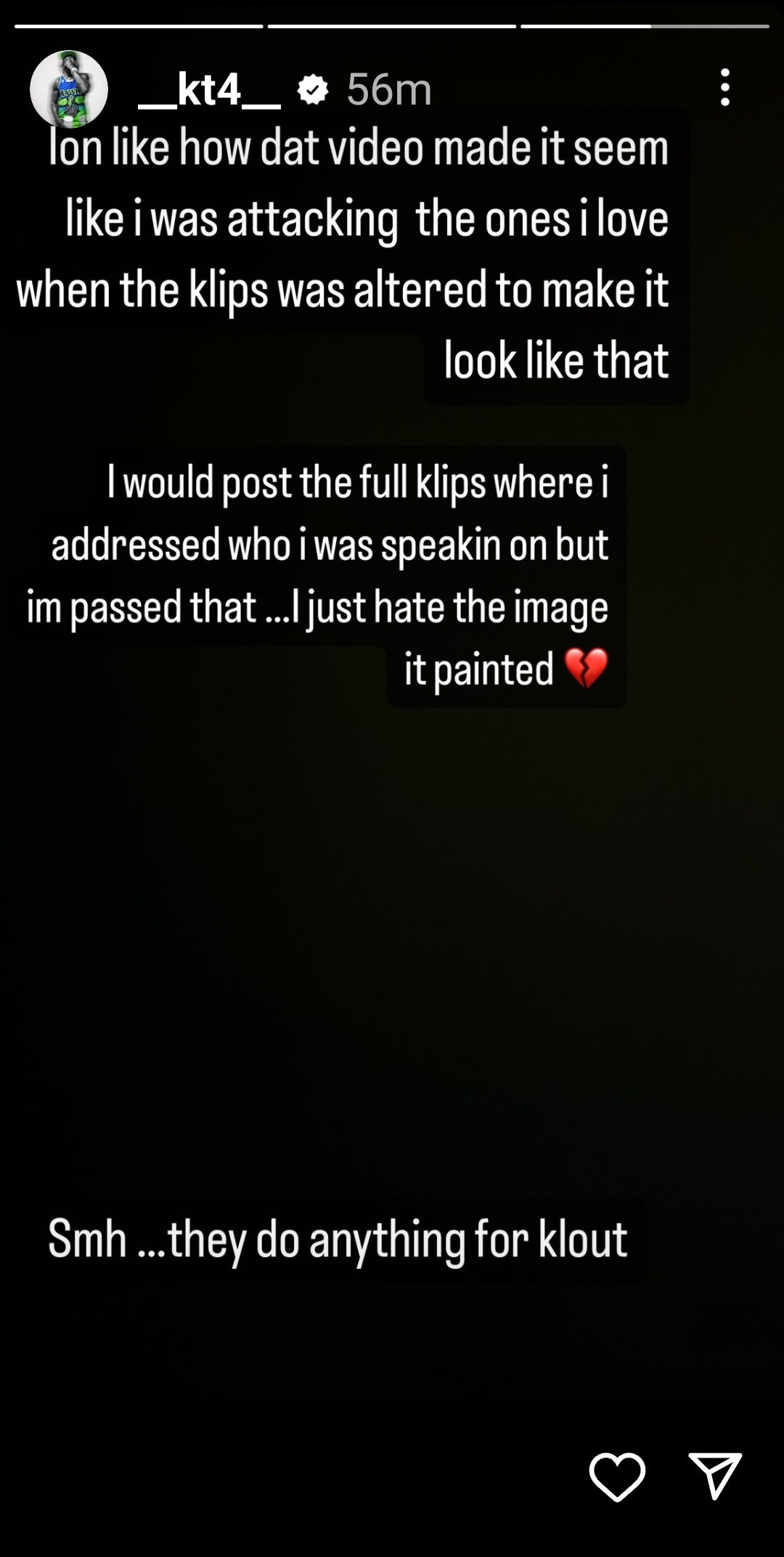Open the story overflow menu

pyautogui.click(x=724, y=88)
